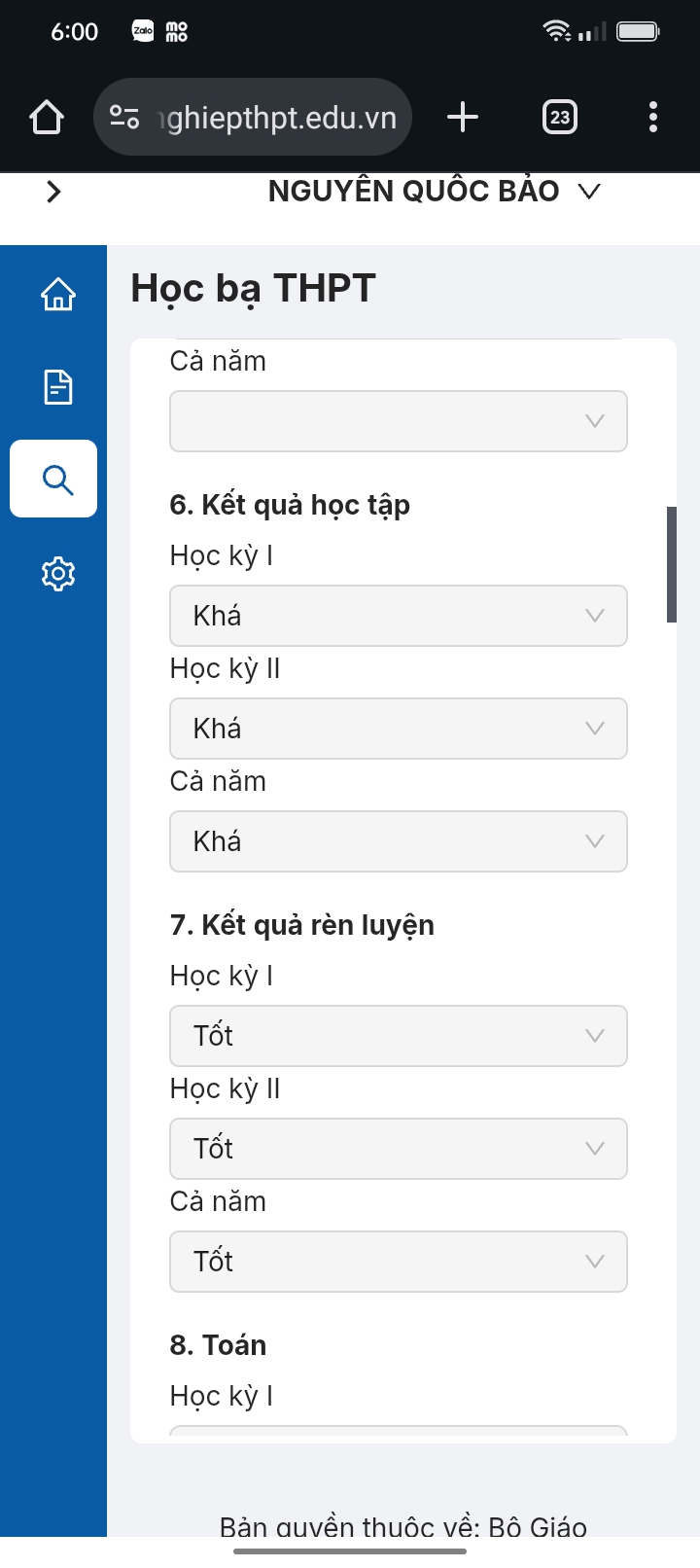Screen dimensions: 700x1568
Task: Change Kết quả học tập Cả năm dropdown
Action: 399,841
